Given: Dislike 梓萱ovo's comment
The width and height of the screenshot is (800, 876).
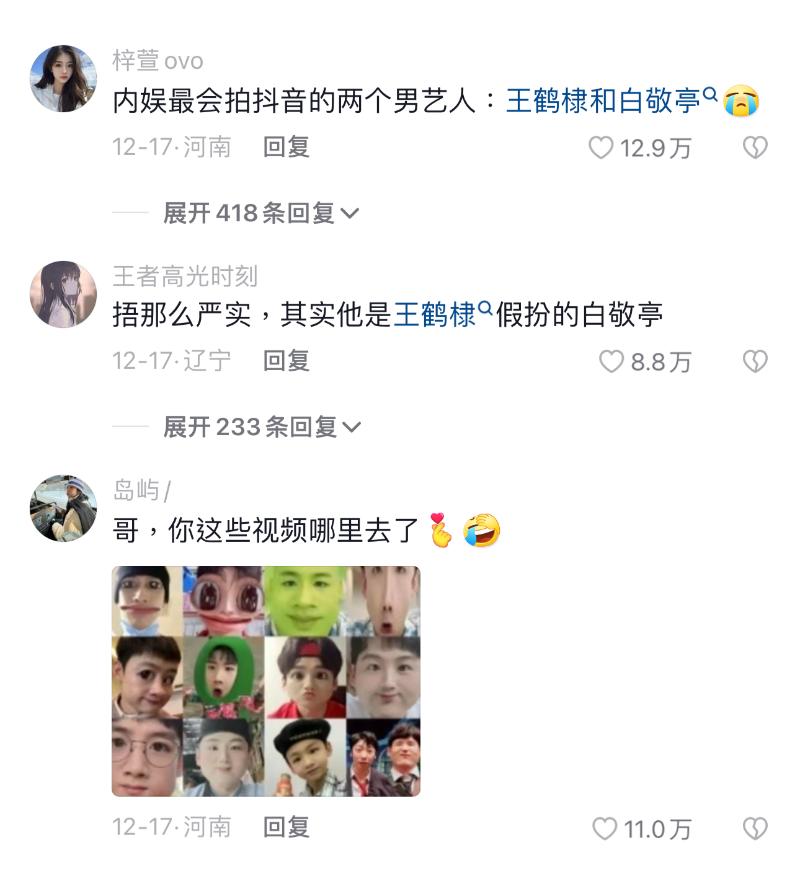Looking at the screenshot, I should point(755,148).
